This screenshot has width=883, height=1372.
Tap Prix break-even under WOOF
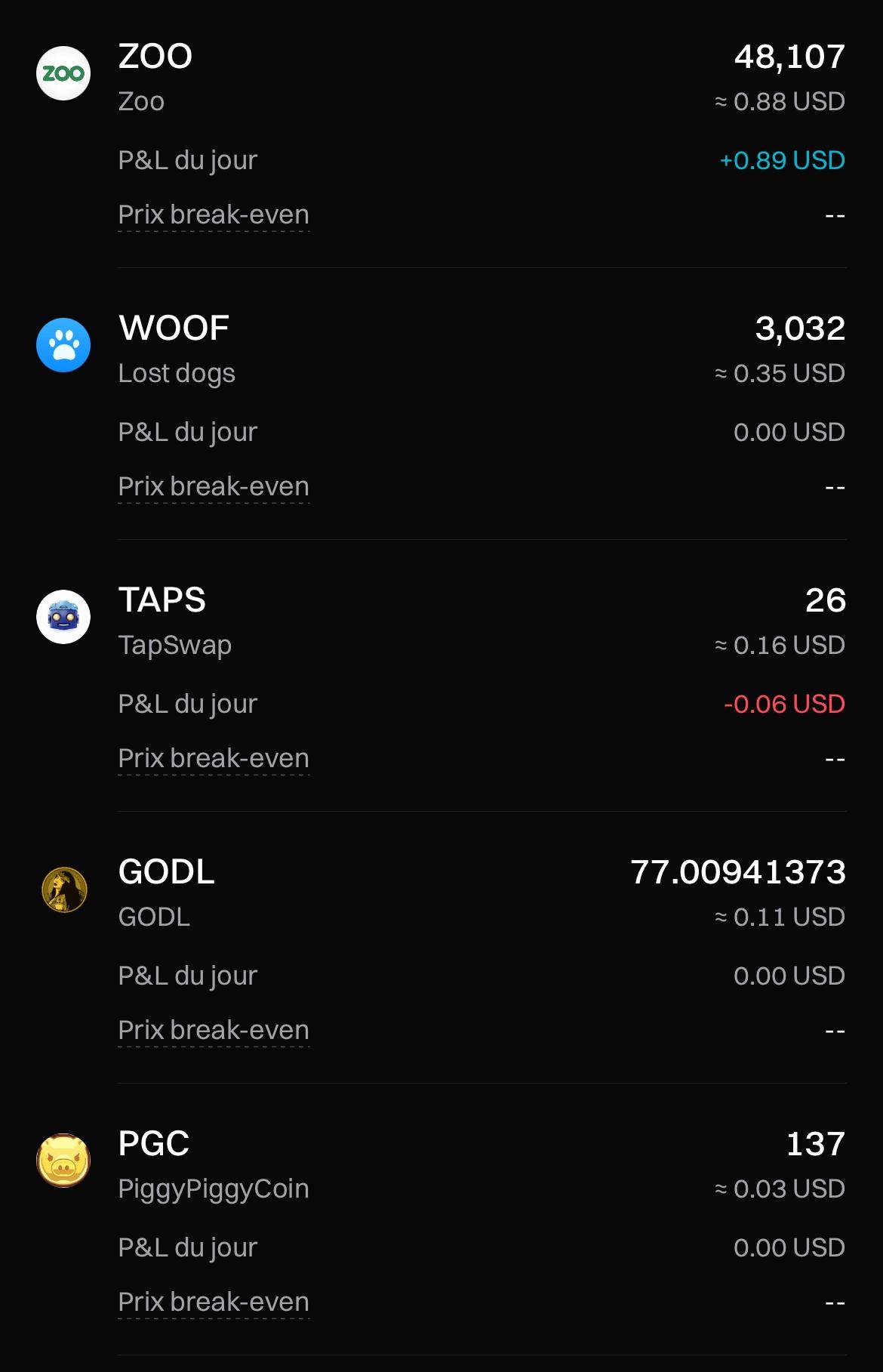coord(214,487)
